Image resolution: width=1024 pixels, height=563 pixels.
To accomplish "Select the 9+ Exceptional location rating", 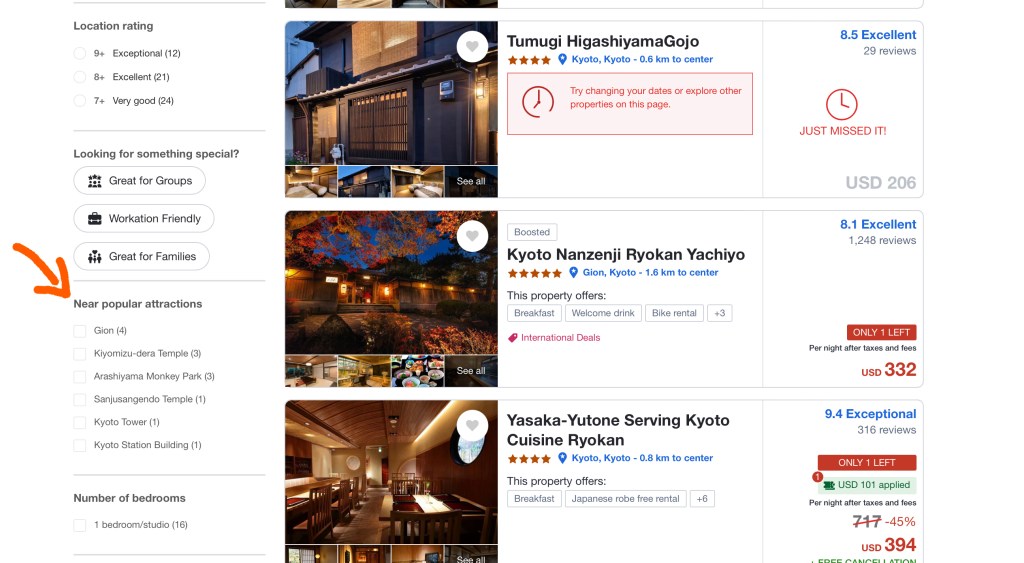I will point(80,53).
